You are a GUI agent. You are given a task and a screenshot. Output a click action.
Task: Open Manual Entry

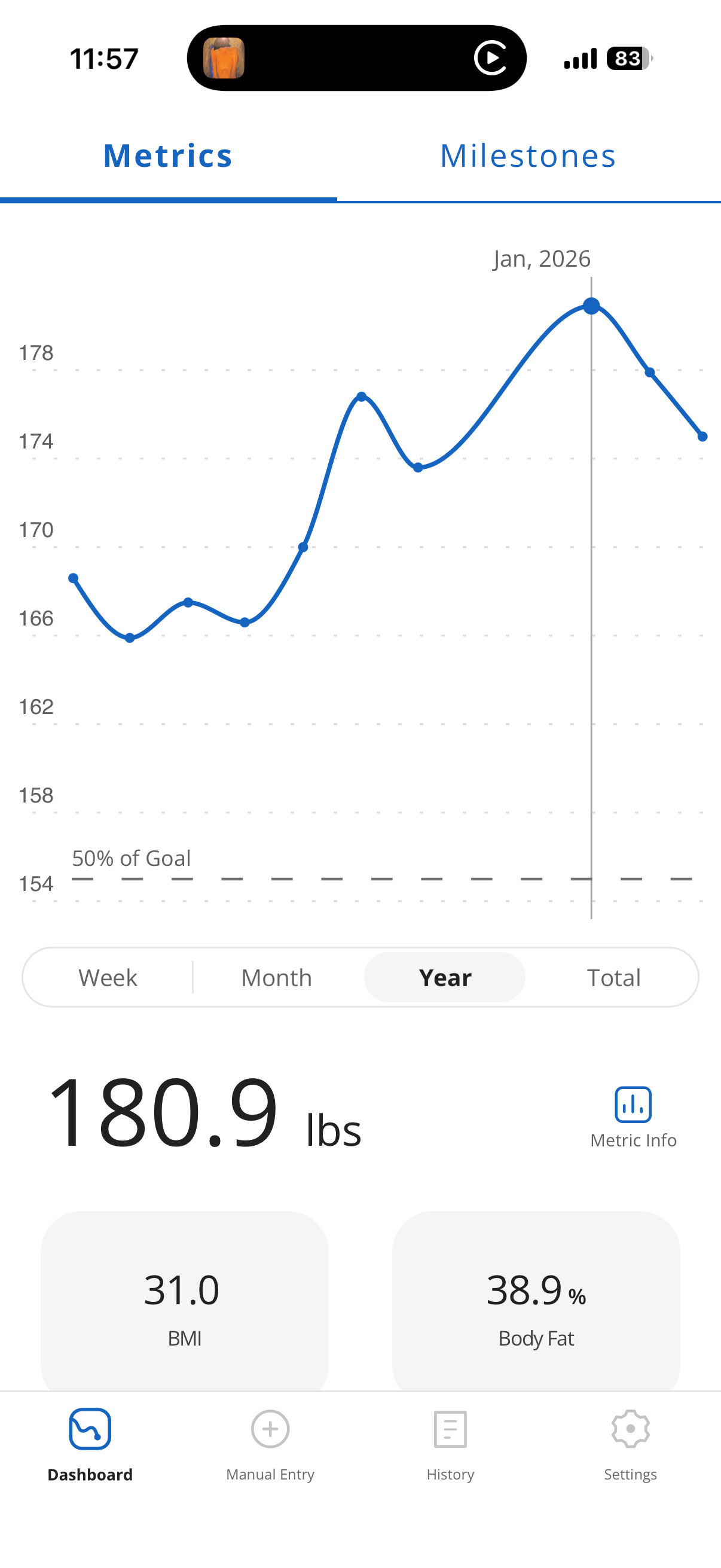coord(270,1444)
